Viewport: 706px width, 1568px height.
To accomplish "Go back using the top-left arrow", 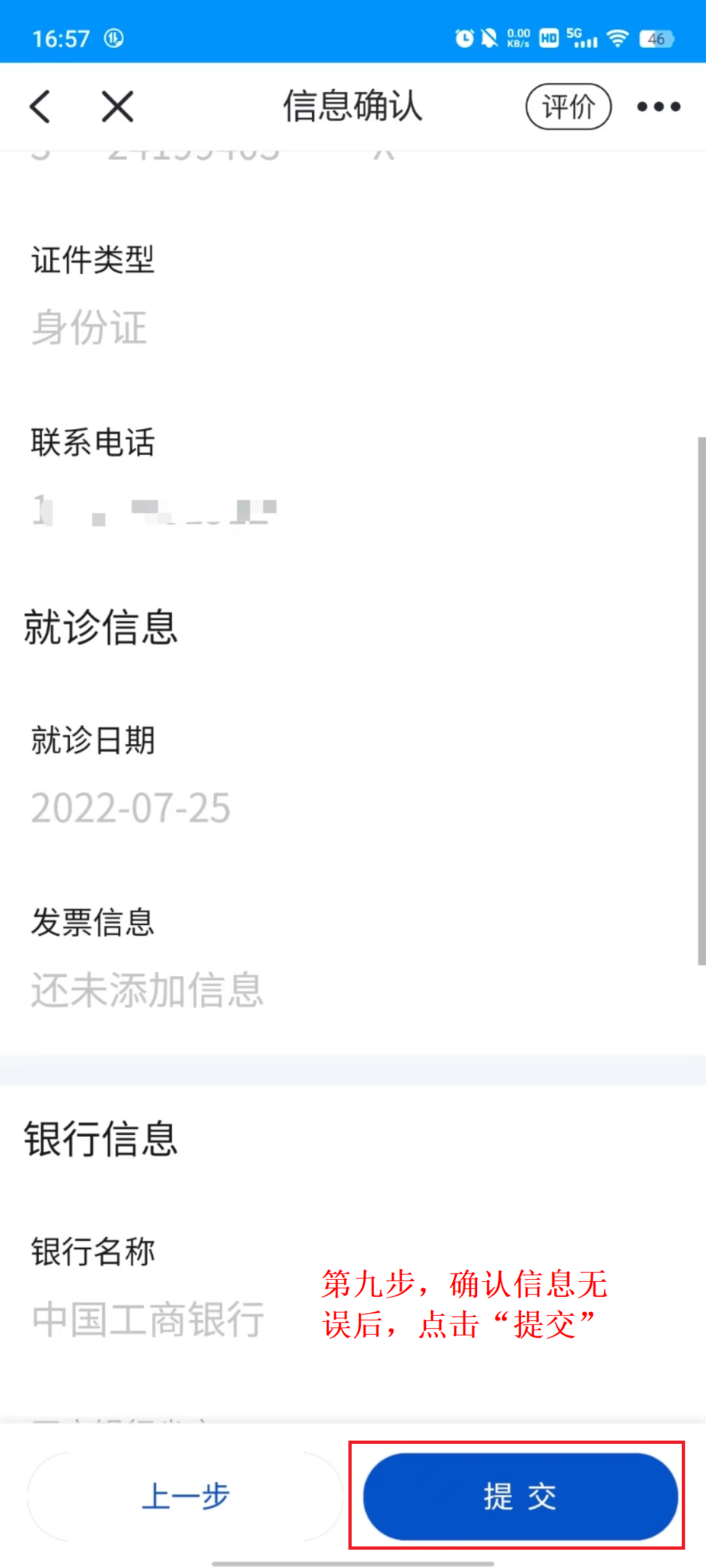I will [41, 106].
